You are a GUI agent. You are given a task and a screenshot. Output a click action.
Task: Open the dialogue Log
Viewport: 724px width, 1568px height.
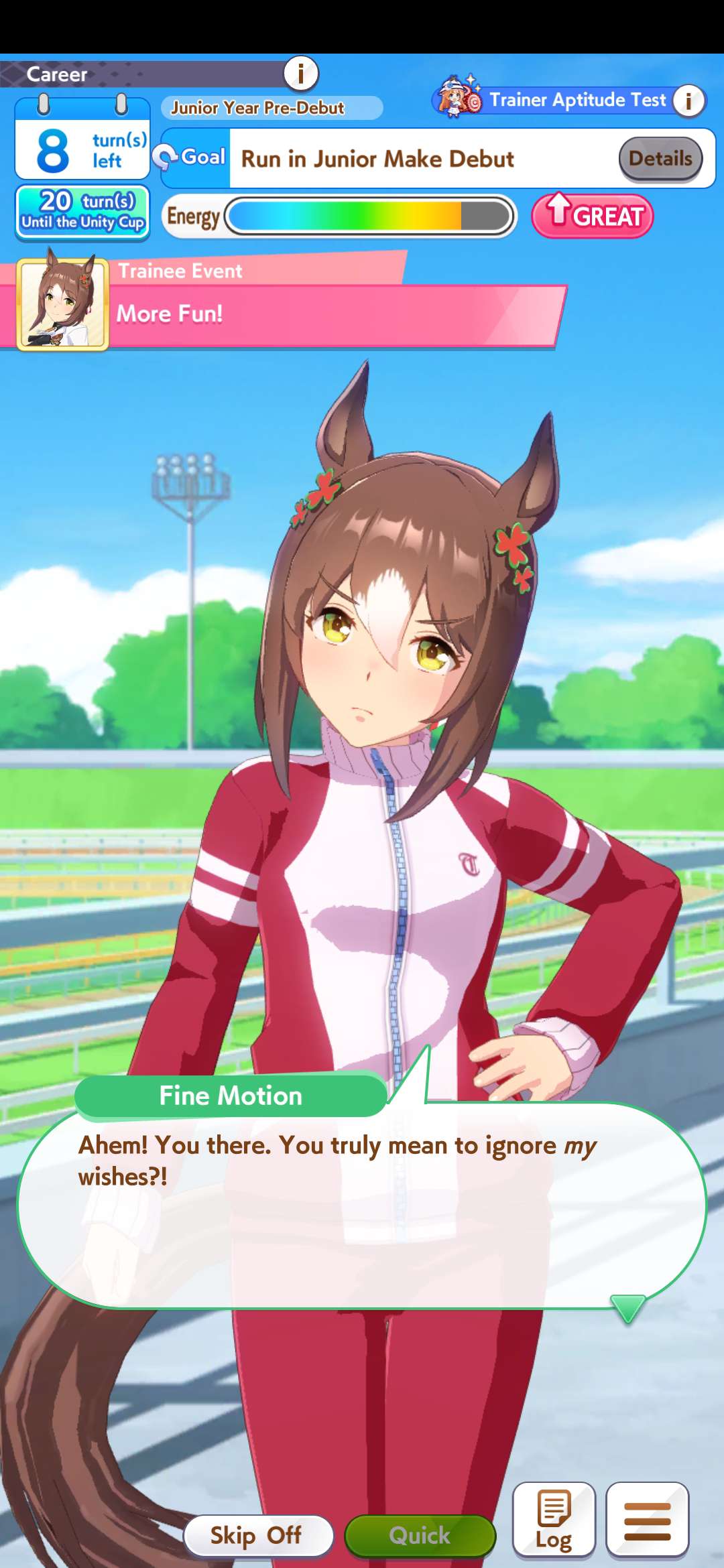554,1519
